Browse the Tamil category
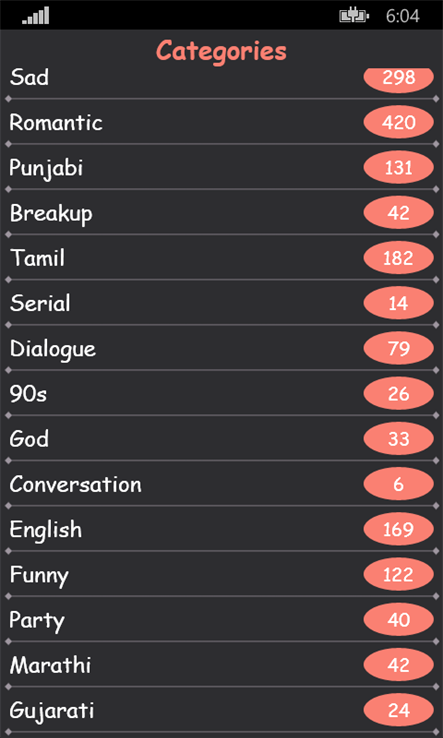 coord(221,258)
